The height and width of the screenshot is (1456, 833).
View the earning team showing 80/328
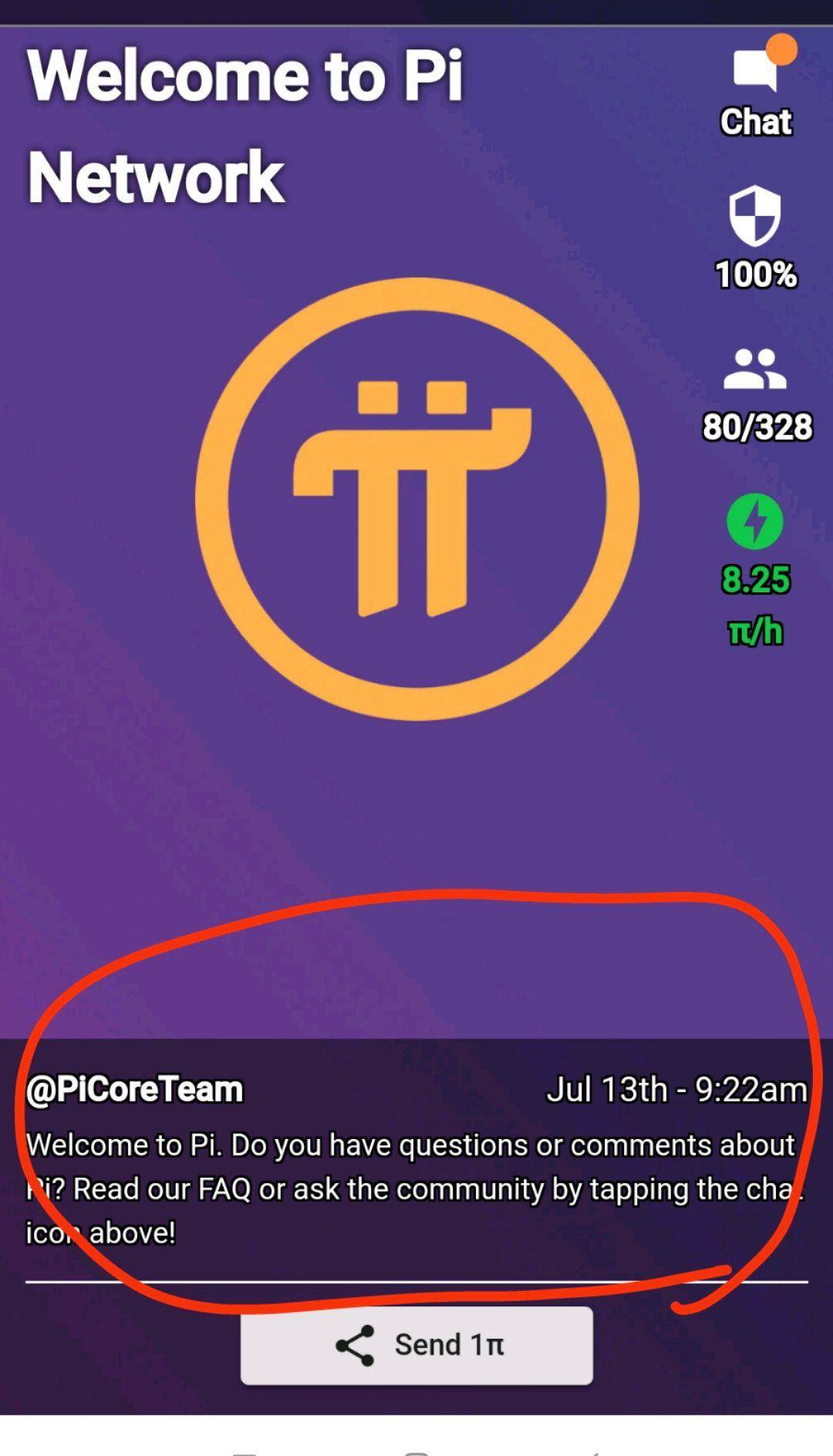[755, 370]
